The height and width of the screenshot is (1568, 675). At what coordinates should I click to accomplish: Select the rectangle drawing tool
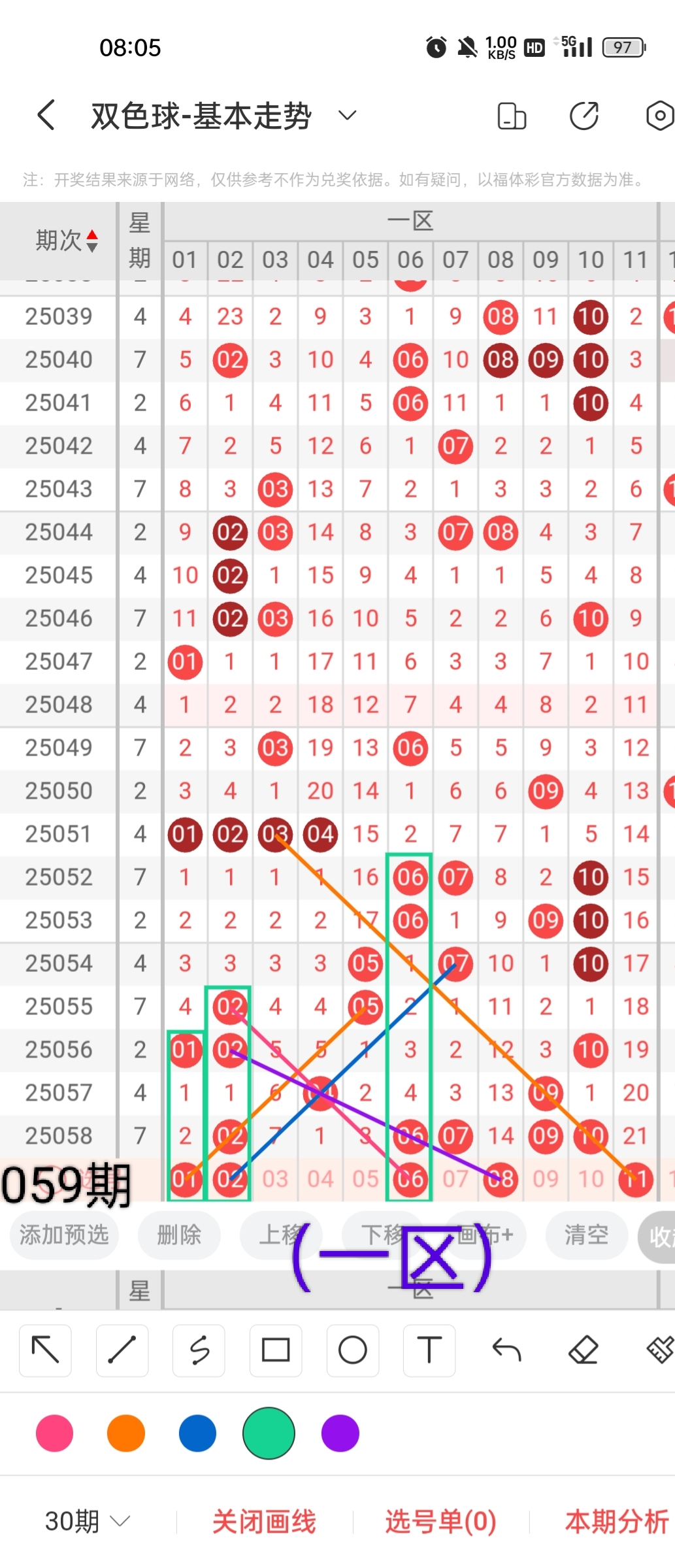click(276, 1350)
